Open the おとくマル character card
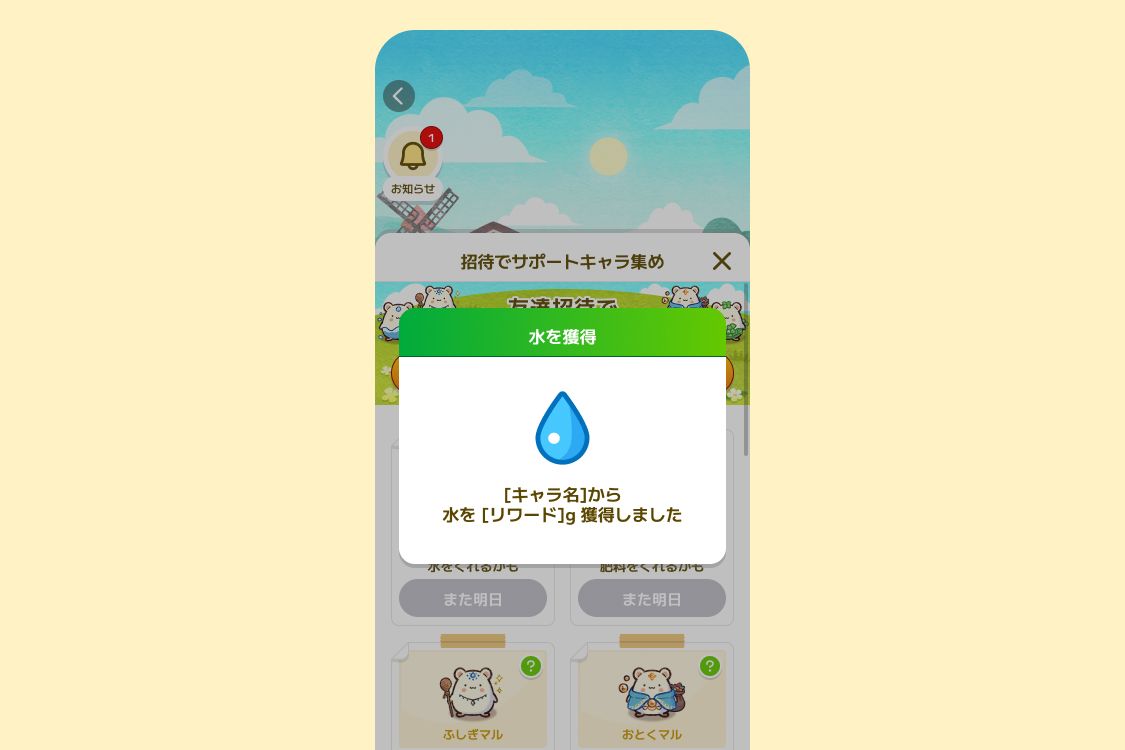 pos(651,698)
